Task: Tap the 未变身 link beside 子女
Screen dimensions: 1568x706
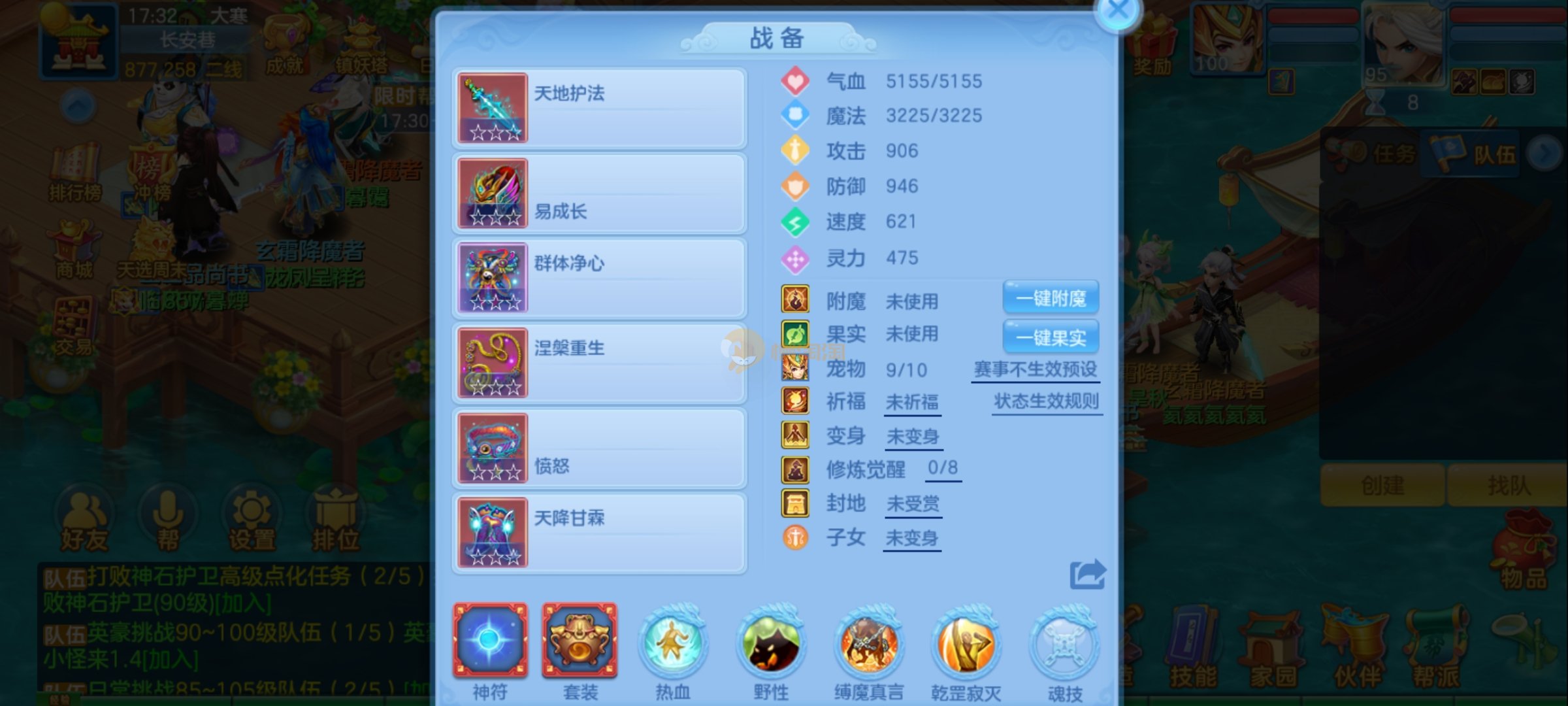Action: (x=912, y=539)
